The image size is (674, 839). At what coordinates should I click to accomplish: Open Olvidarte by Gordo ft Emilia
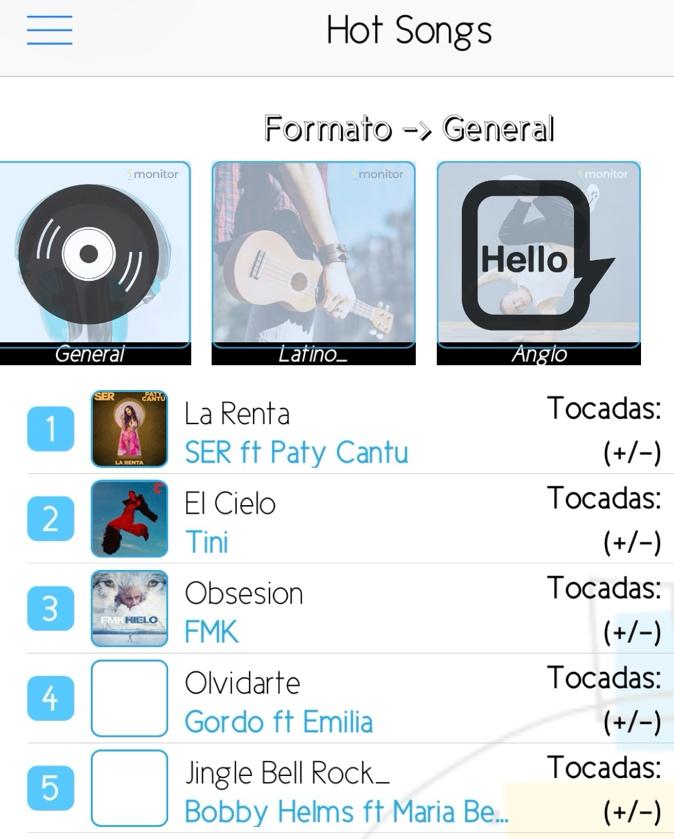(340, 701)
